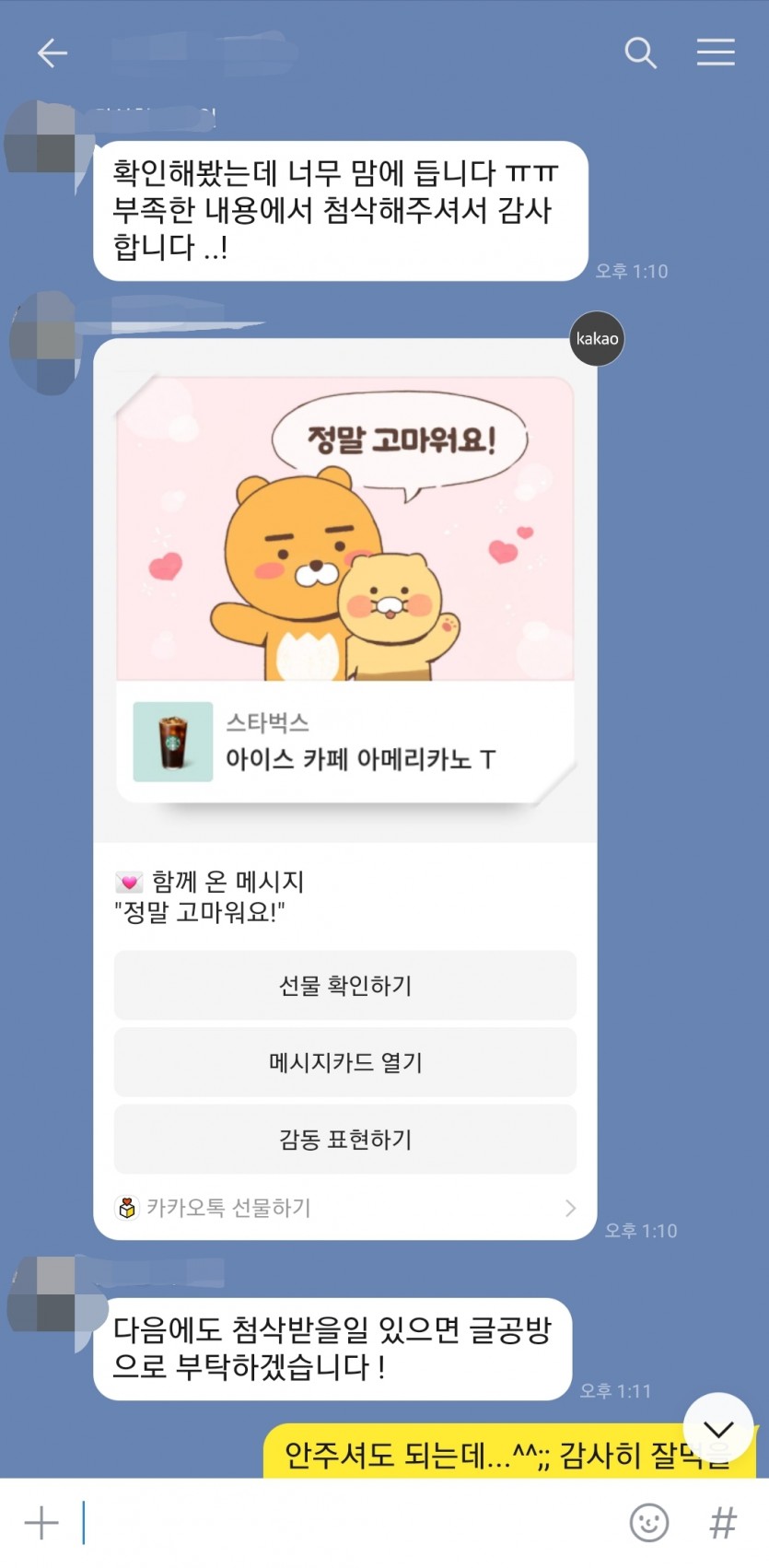Open the message card via 메시지카드 열기
The height and width of the screenshot is (1568, 769).
tap(345, 1062)
